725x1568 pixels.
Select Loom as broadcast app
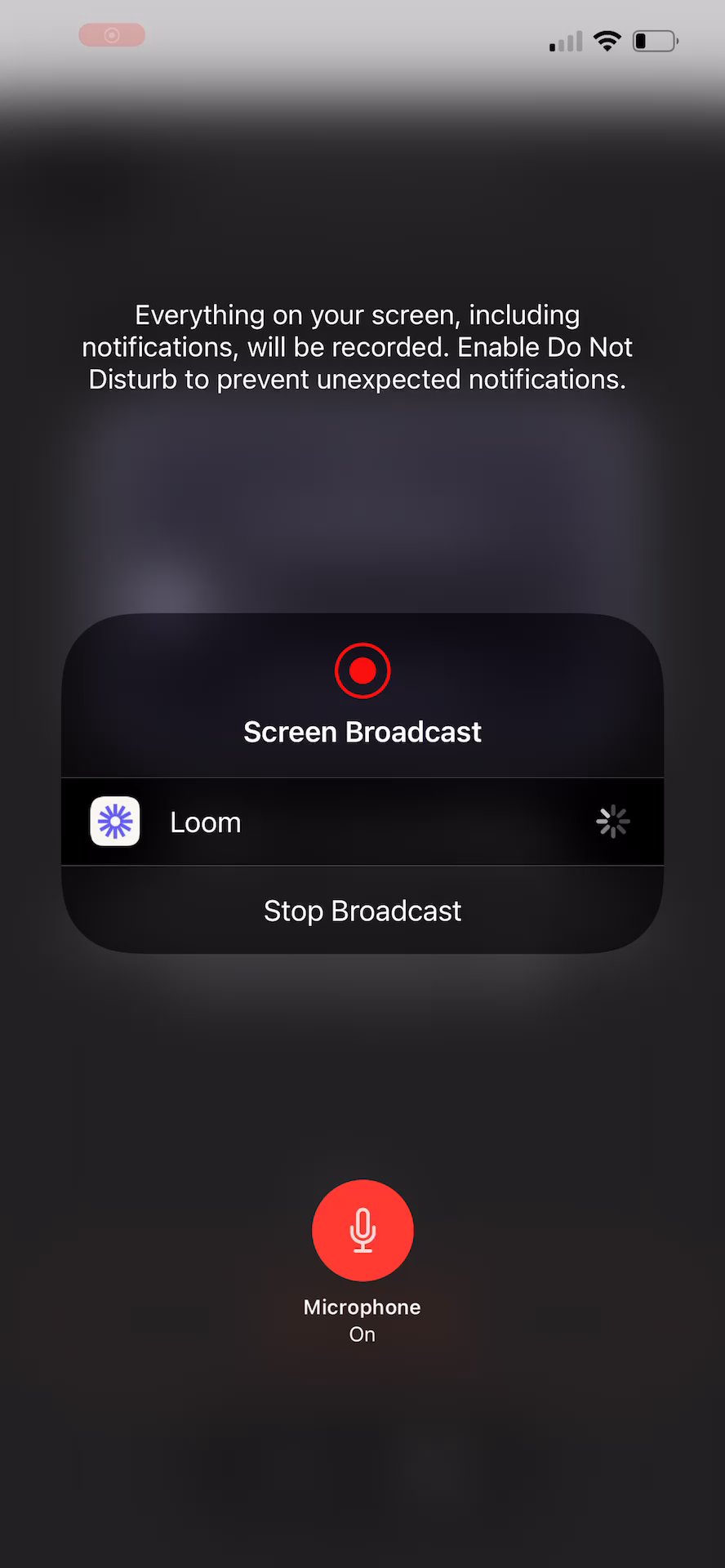tap(361, 822)
